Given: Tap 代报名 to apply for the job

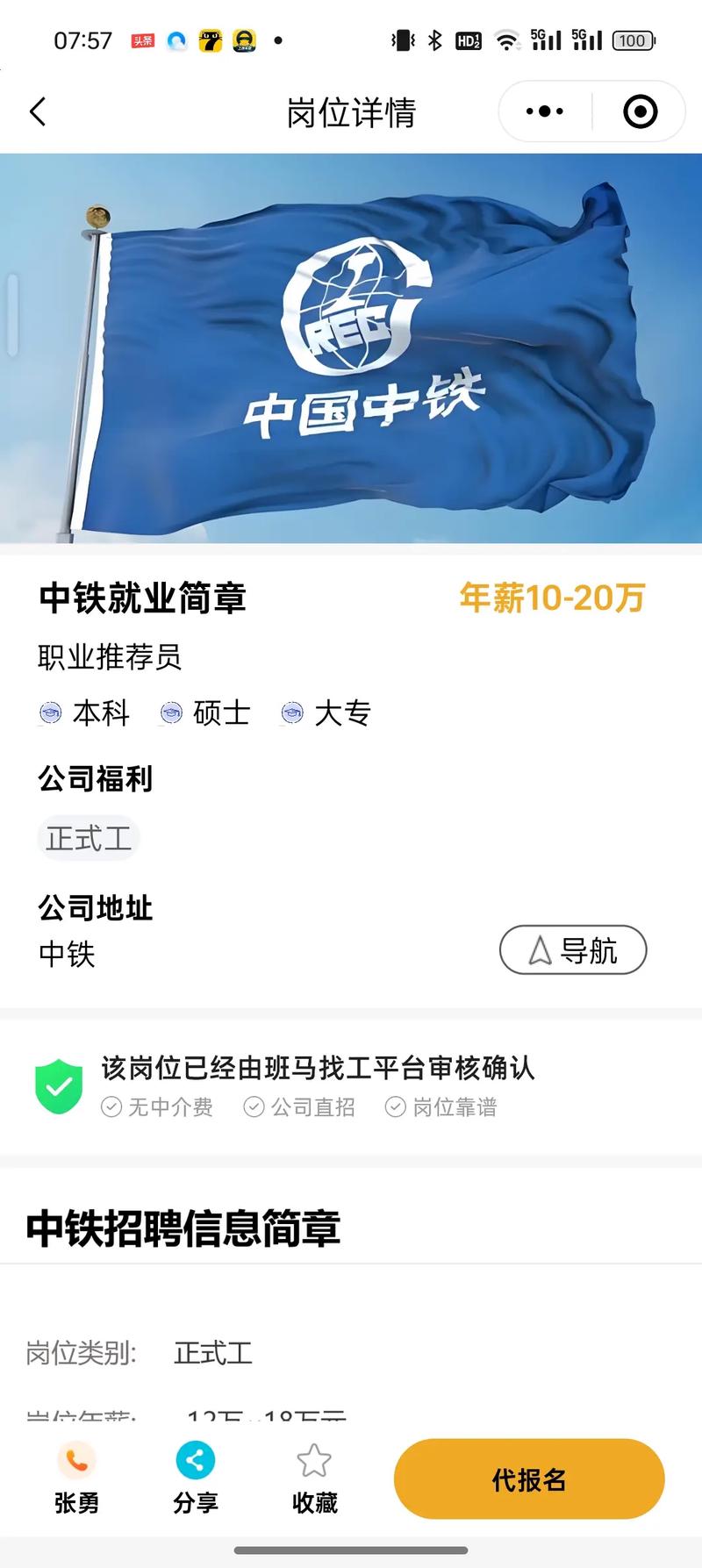Looking at the screenshot, I should click(527, 1479).
